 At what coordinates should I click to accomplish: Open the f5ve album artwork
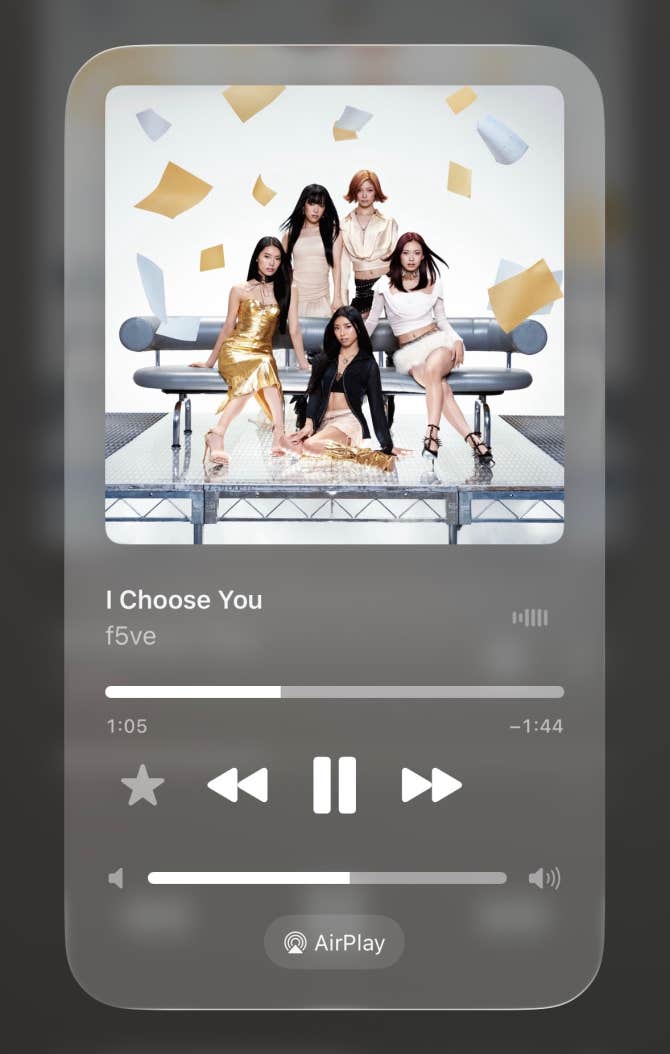(334, 314)
